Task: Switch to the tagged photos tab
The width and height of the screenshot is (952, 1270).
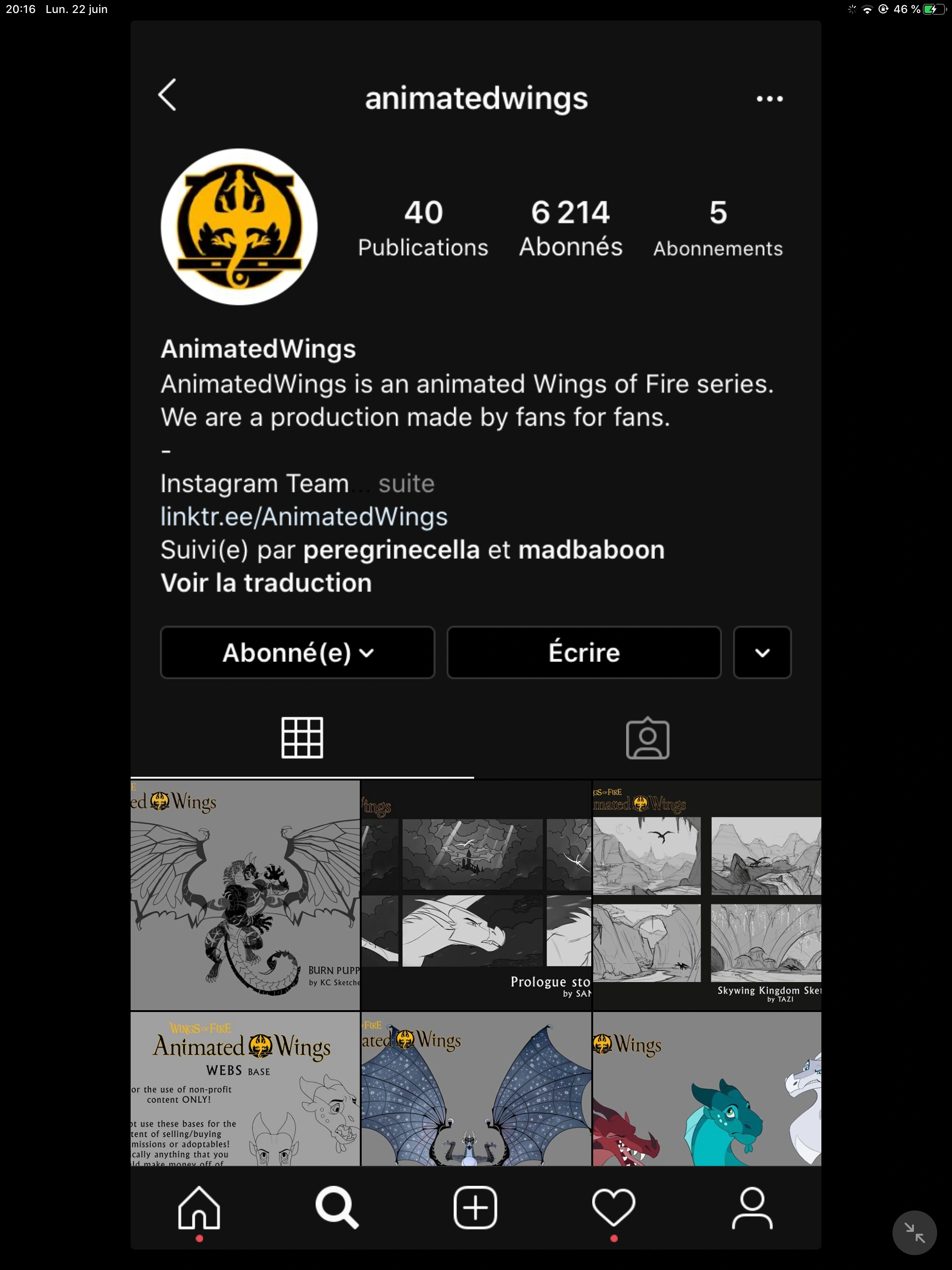Action: coord(647,738)
